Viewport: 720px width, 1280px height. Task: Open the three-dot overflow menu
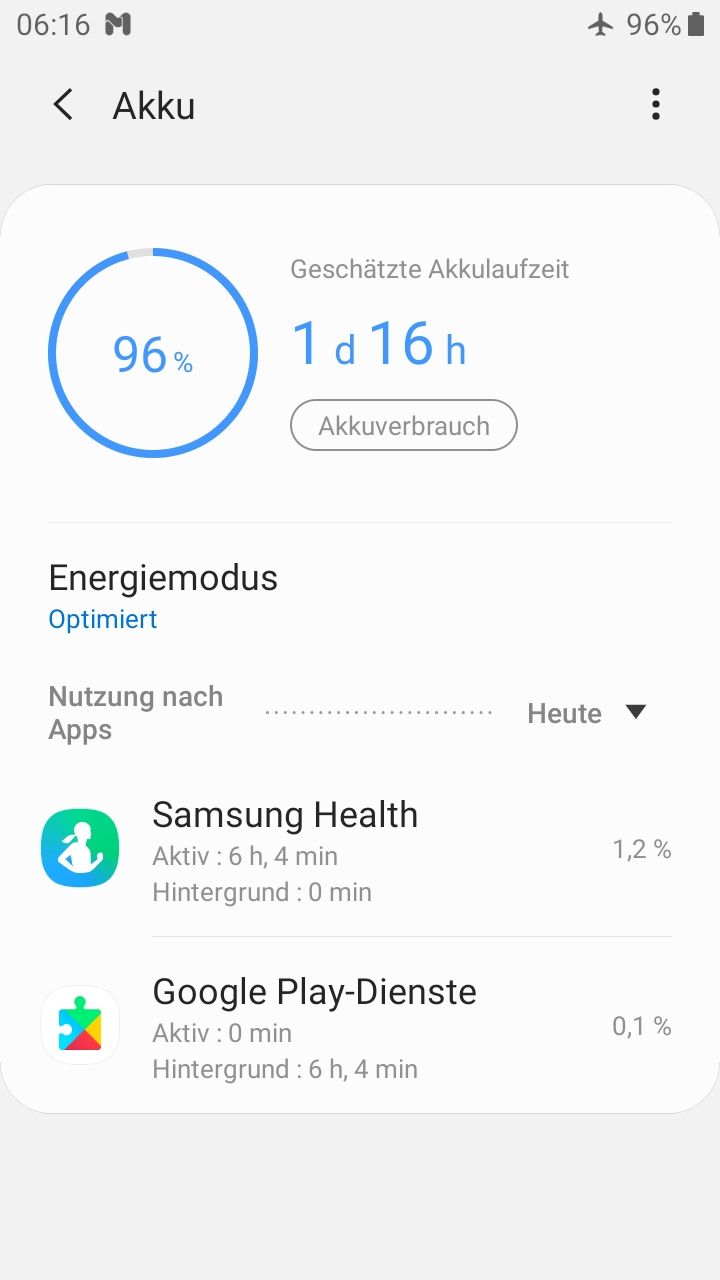[656, 104]
